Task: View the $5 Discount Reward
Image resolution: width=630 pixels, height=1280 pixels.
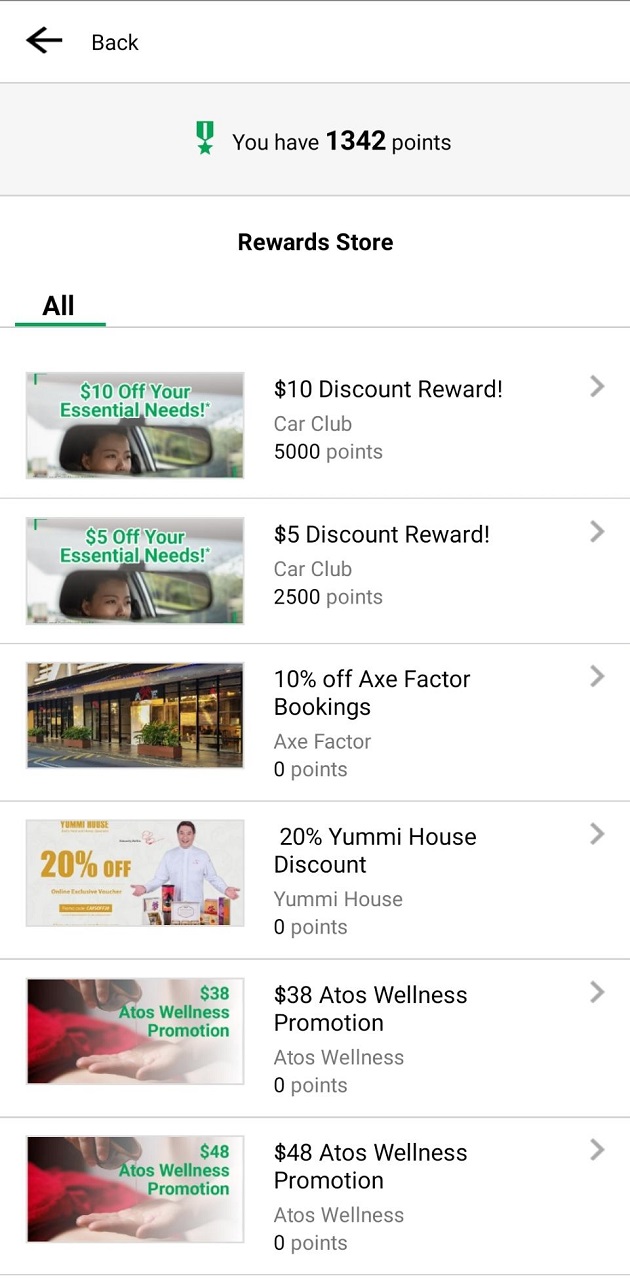Action: click(381, 535)
